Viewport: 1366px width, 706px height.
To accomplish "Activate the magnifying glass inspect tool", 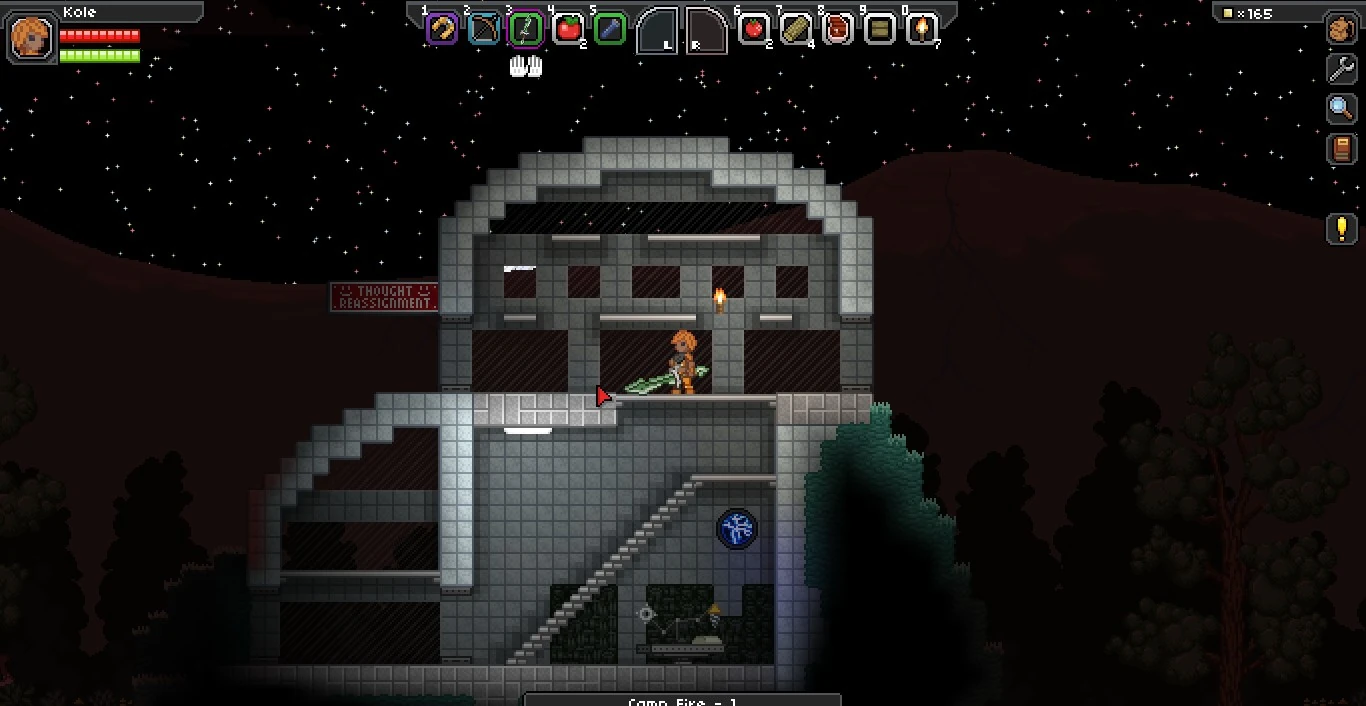I will tap(1341, 108).
